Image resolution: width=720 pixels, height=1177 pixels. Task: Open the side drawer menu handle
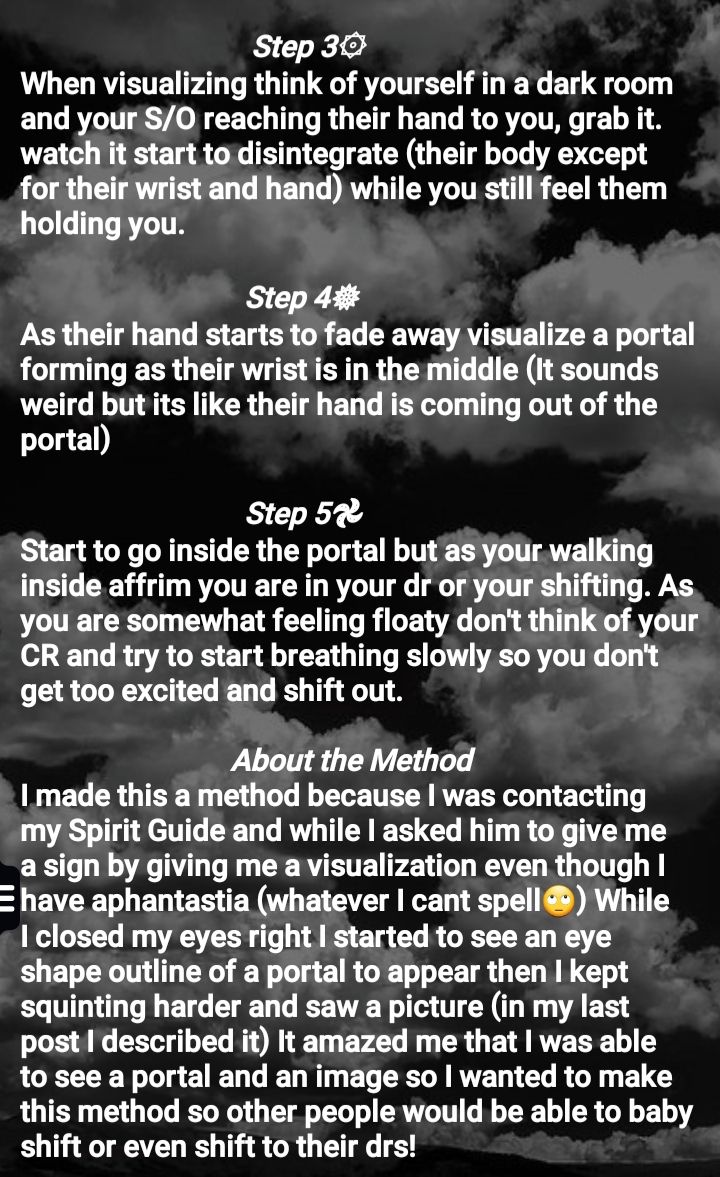pyautogui.click(x=7, y=897)
